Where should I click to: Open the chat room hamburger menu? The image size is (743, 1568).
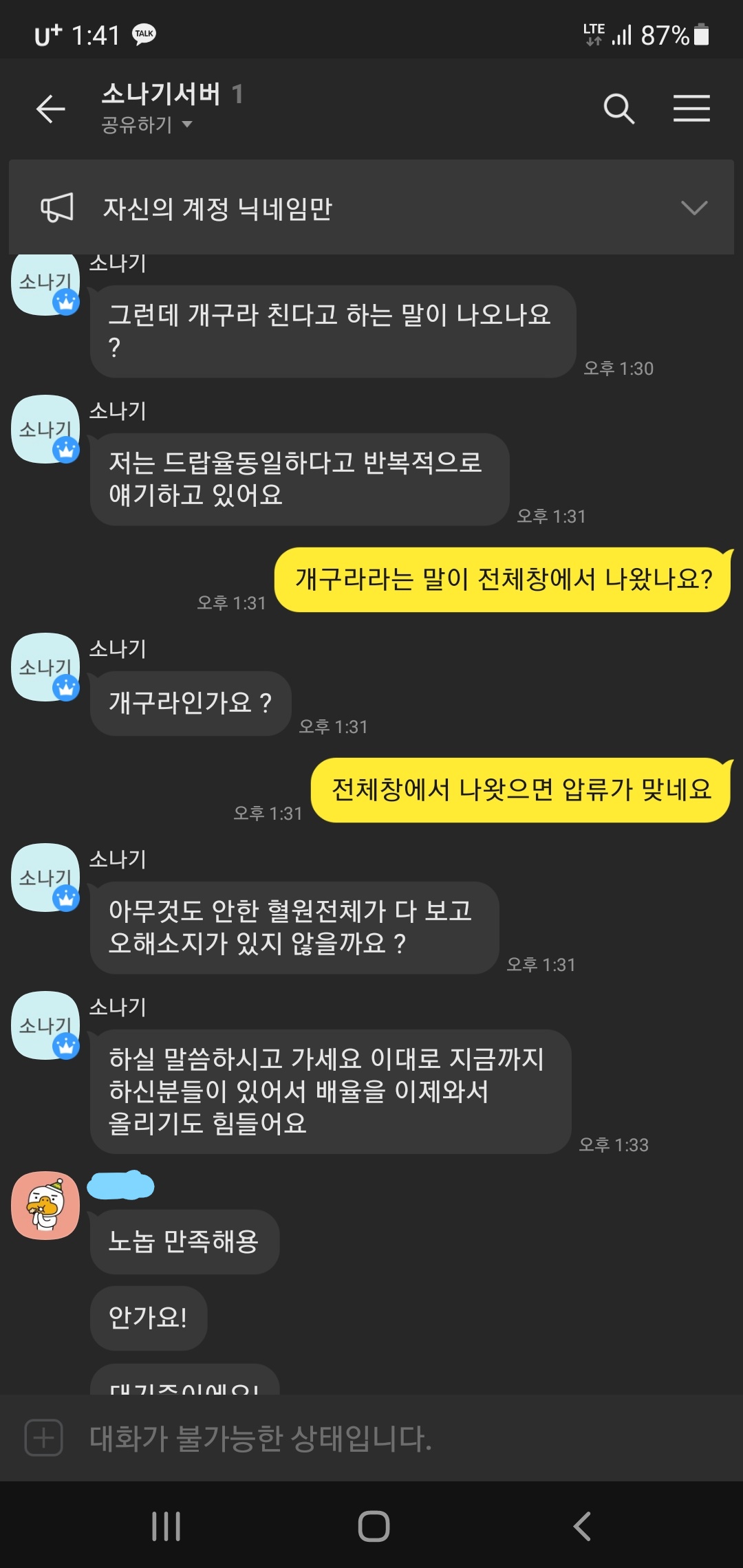[691, 109]
